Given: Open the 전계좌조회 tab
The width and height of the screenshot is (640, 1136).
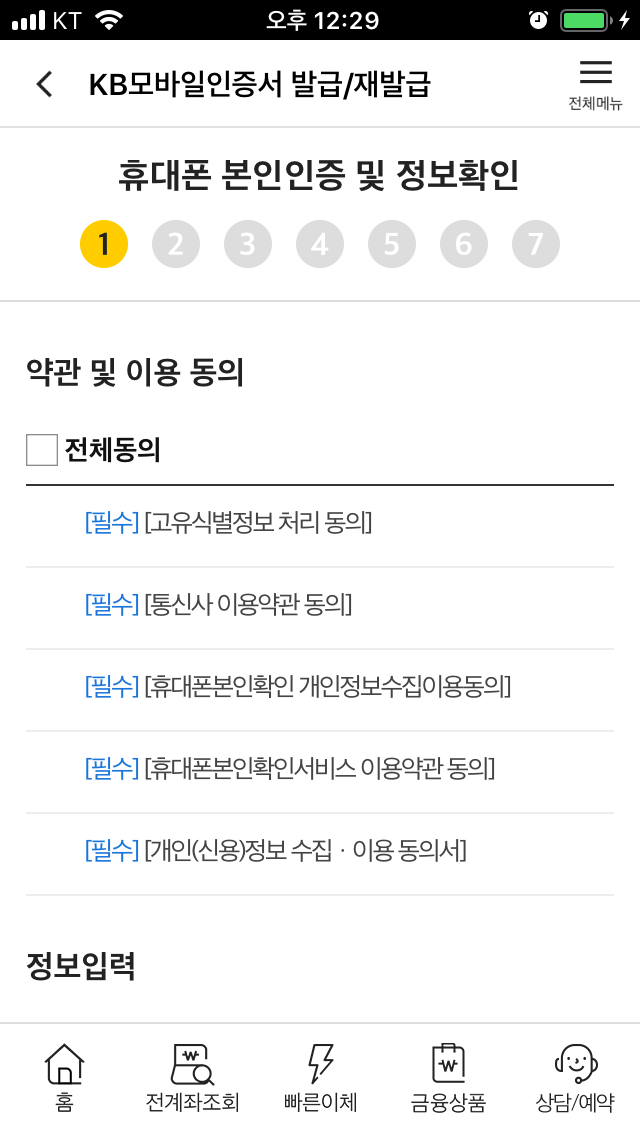Looking at the screenshot, I should point(192,1078).
